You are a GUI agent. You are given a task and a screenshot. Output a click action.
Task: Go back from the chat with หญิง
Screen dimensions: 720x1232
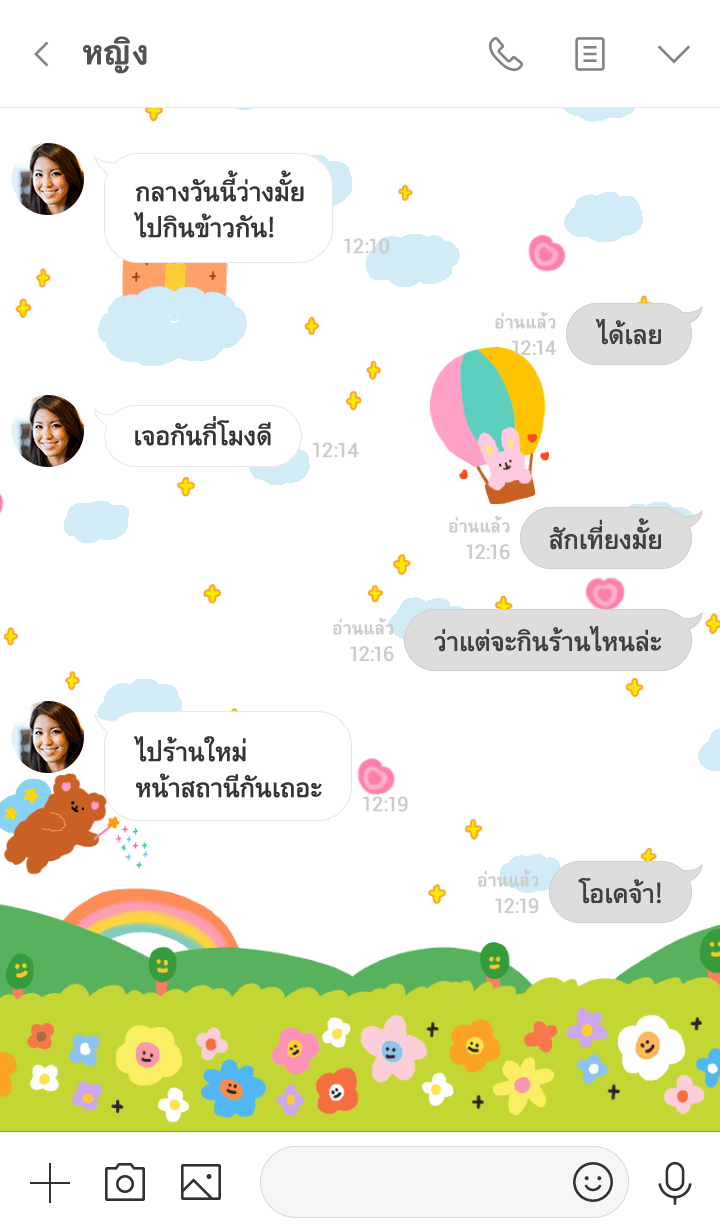pos(41,54)
